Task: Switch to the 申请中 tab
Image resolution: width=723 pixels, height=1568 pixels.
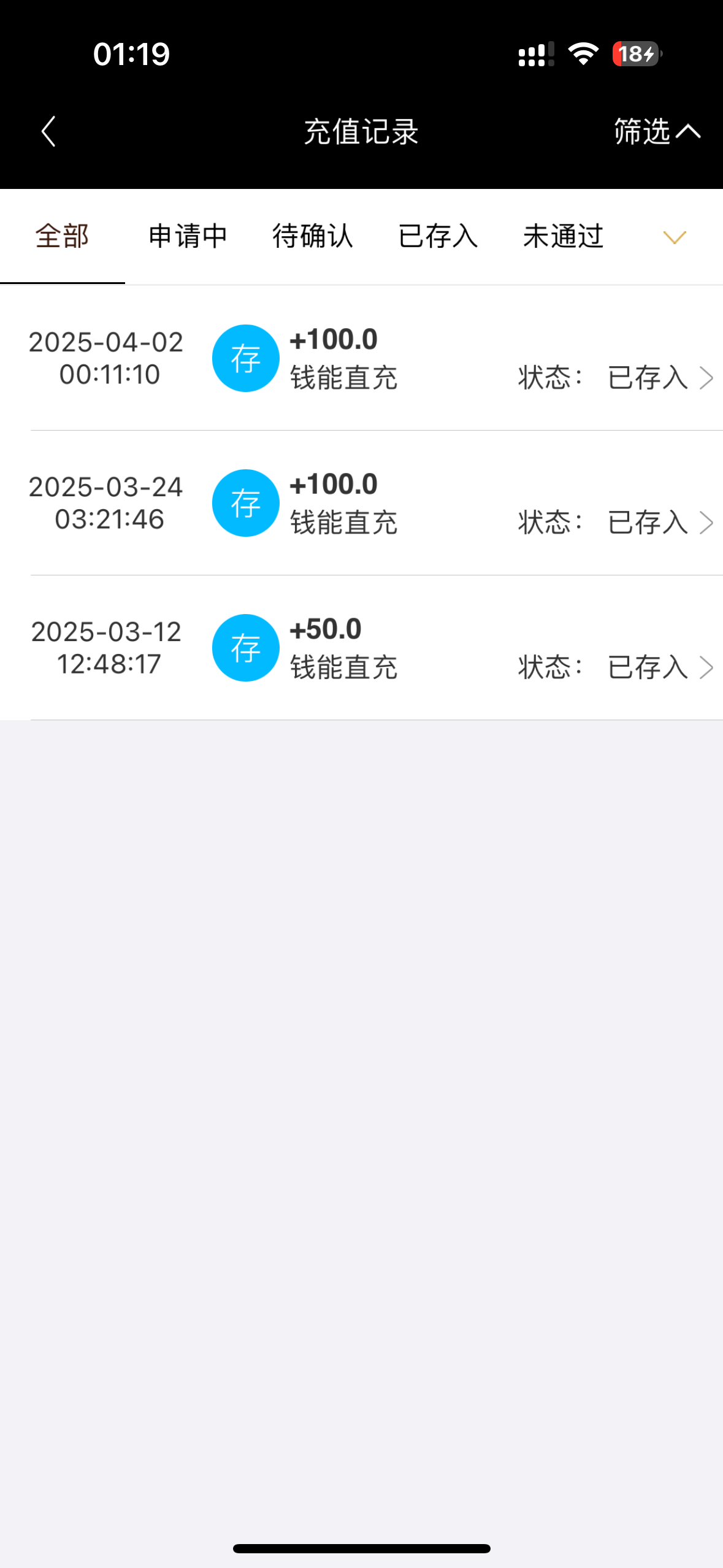Action: (188, 236)
